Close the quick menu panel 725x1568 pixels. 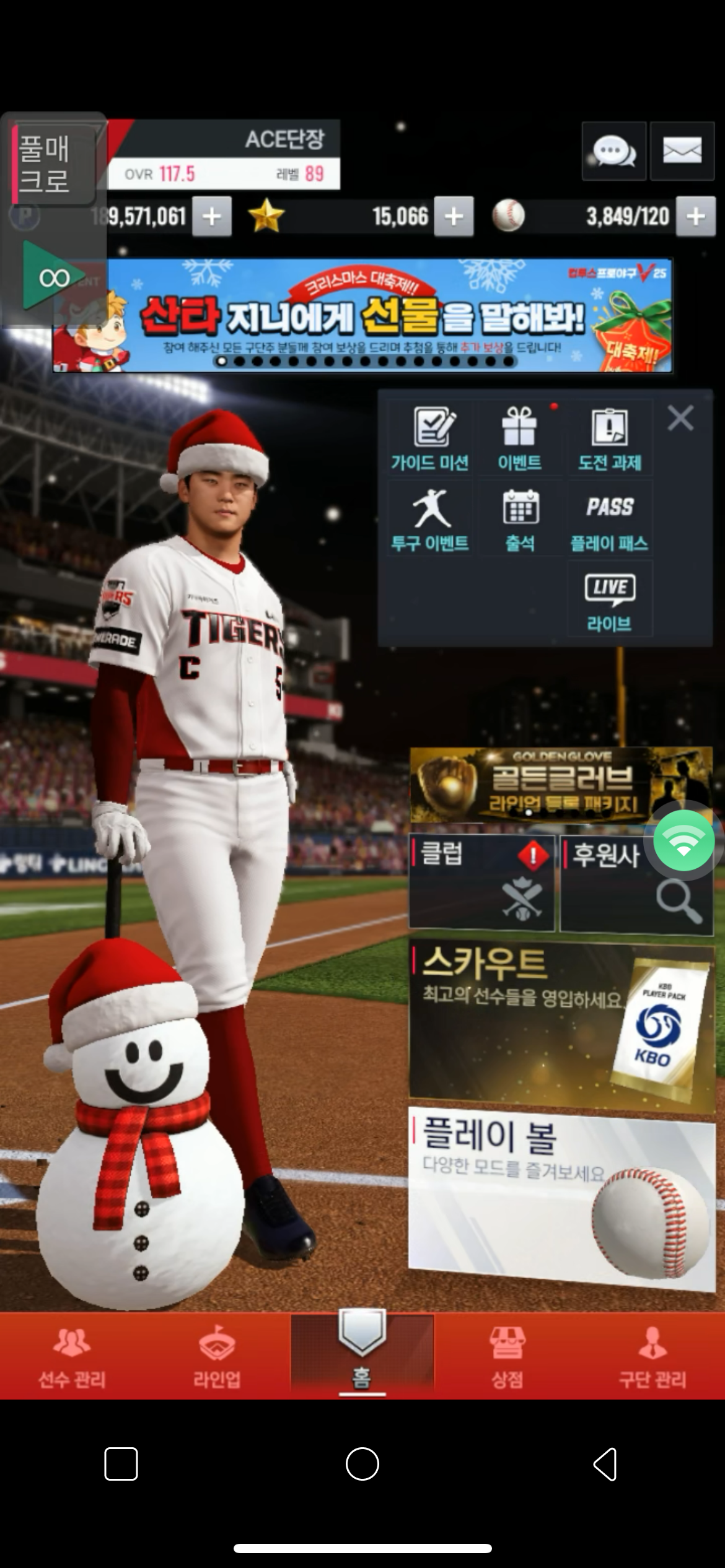(x=680, y=419)
